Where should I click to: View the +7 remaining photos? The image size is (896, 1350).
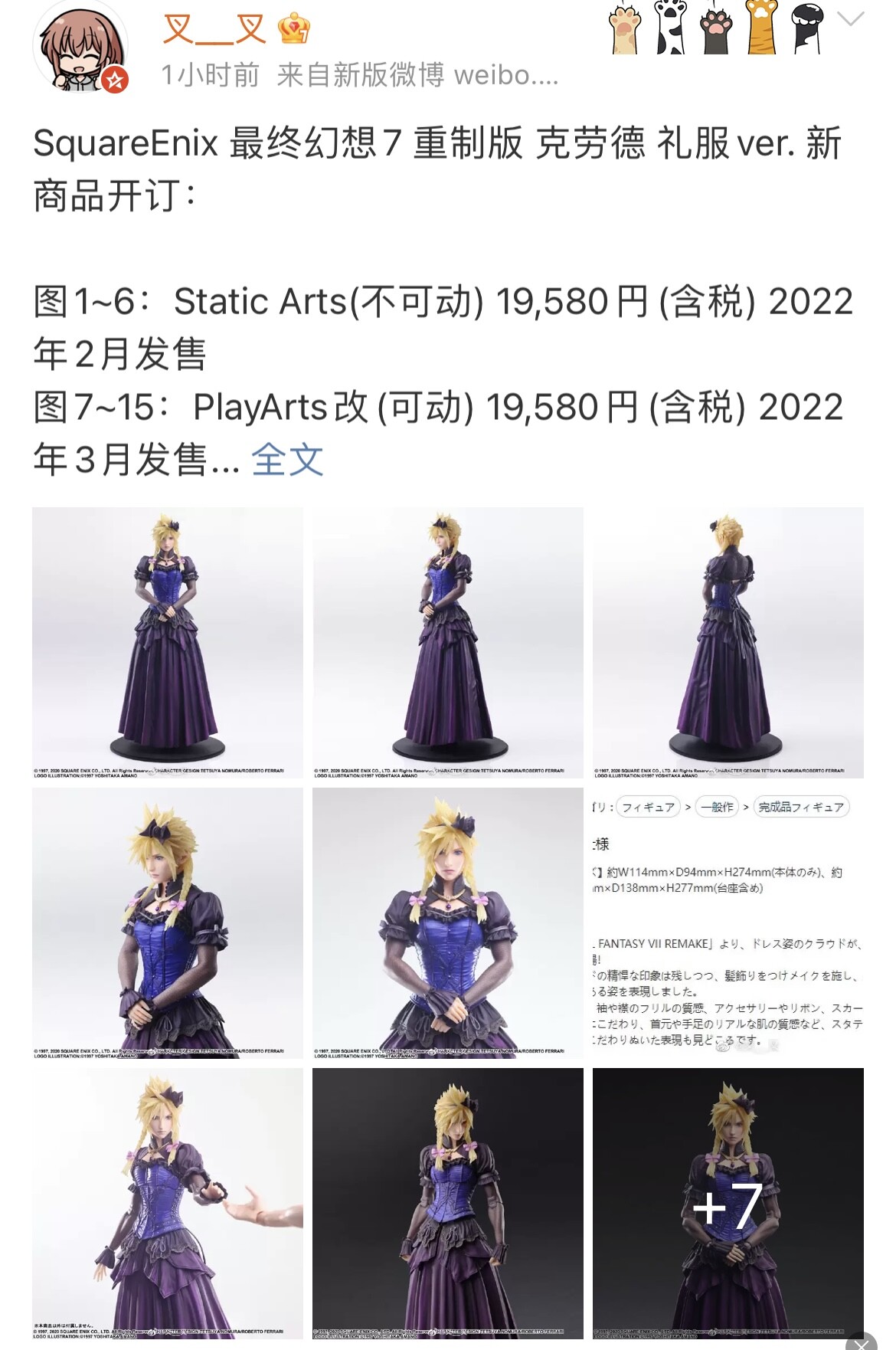[x=728, y=1203]
